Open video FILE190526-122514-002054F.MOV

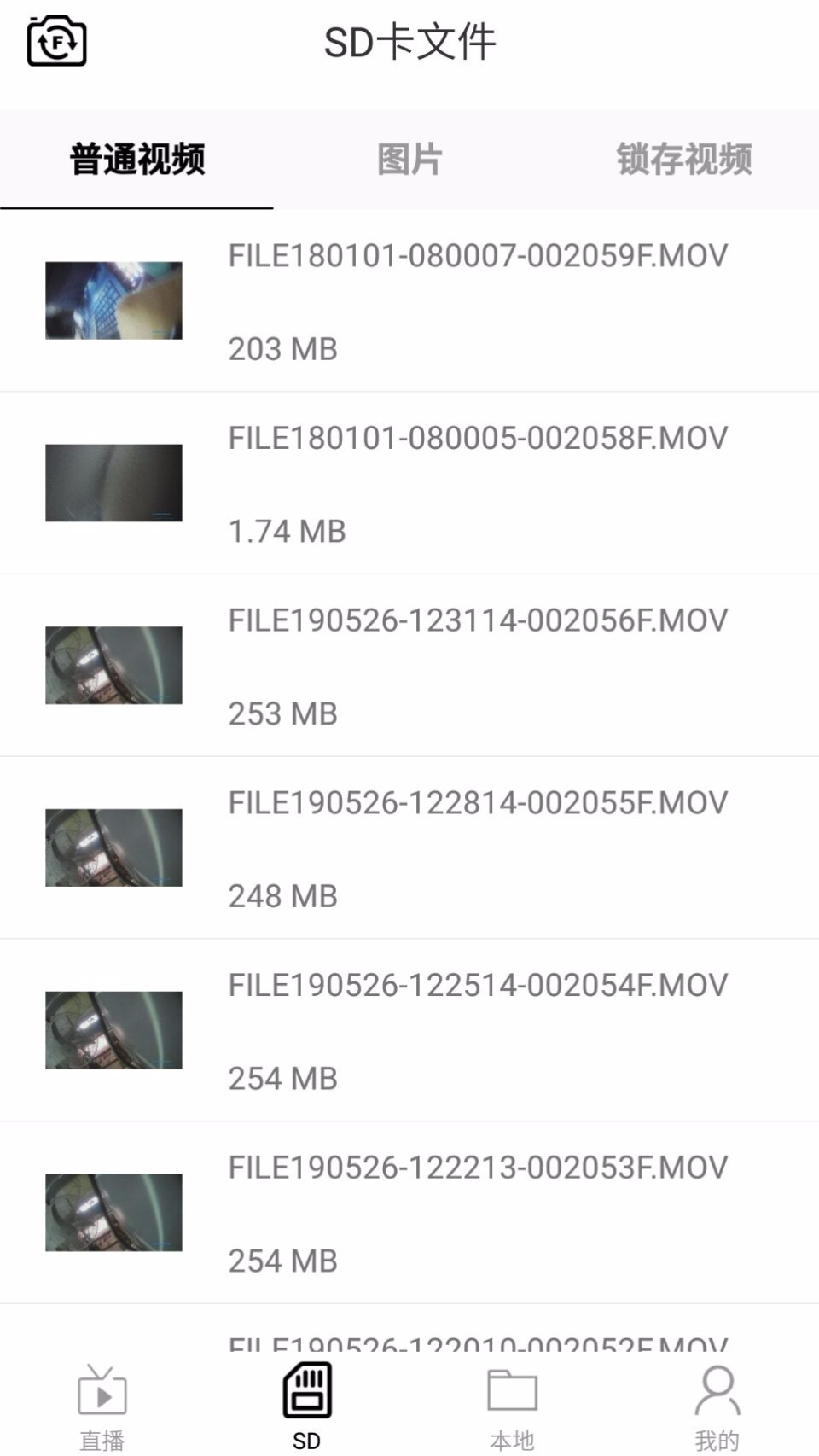coord(409,1030)
